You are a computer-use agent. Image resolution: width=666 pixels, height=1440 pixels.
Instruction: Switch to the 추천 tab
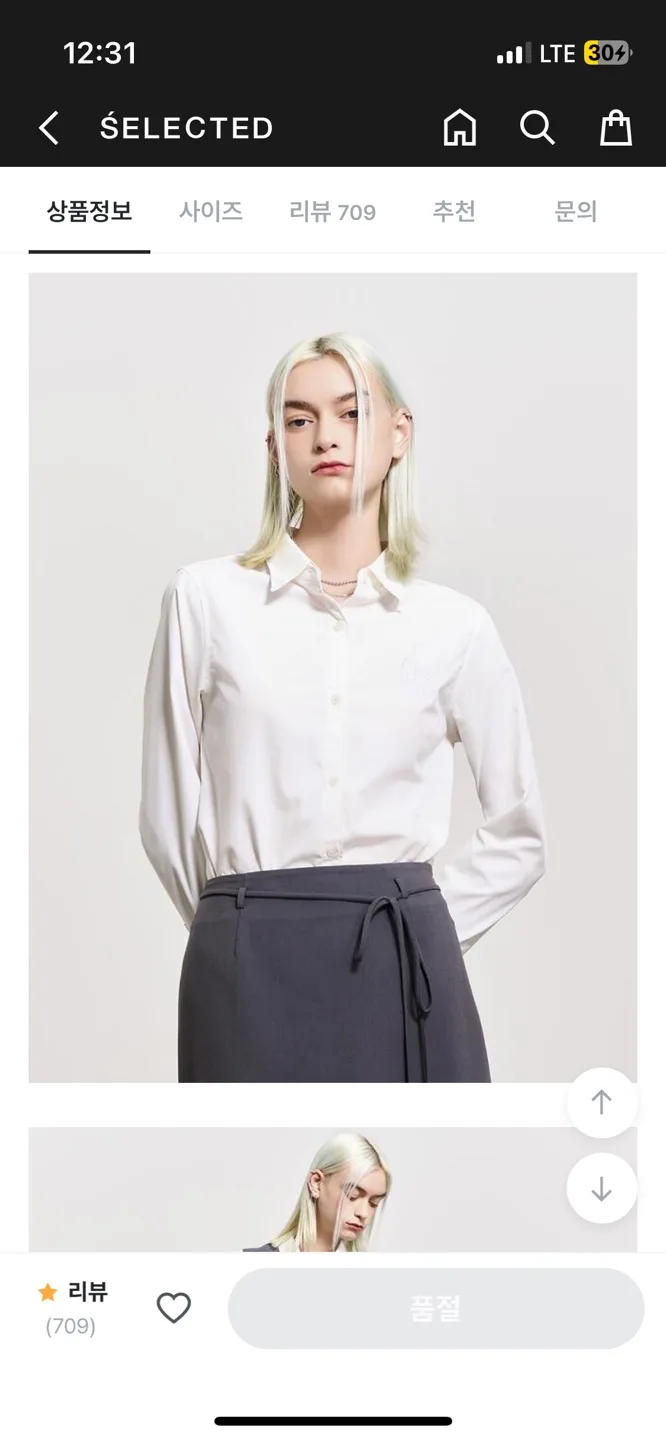(x=454, y=211)
